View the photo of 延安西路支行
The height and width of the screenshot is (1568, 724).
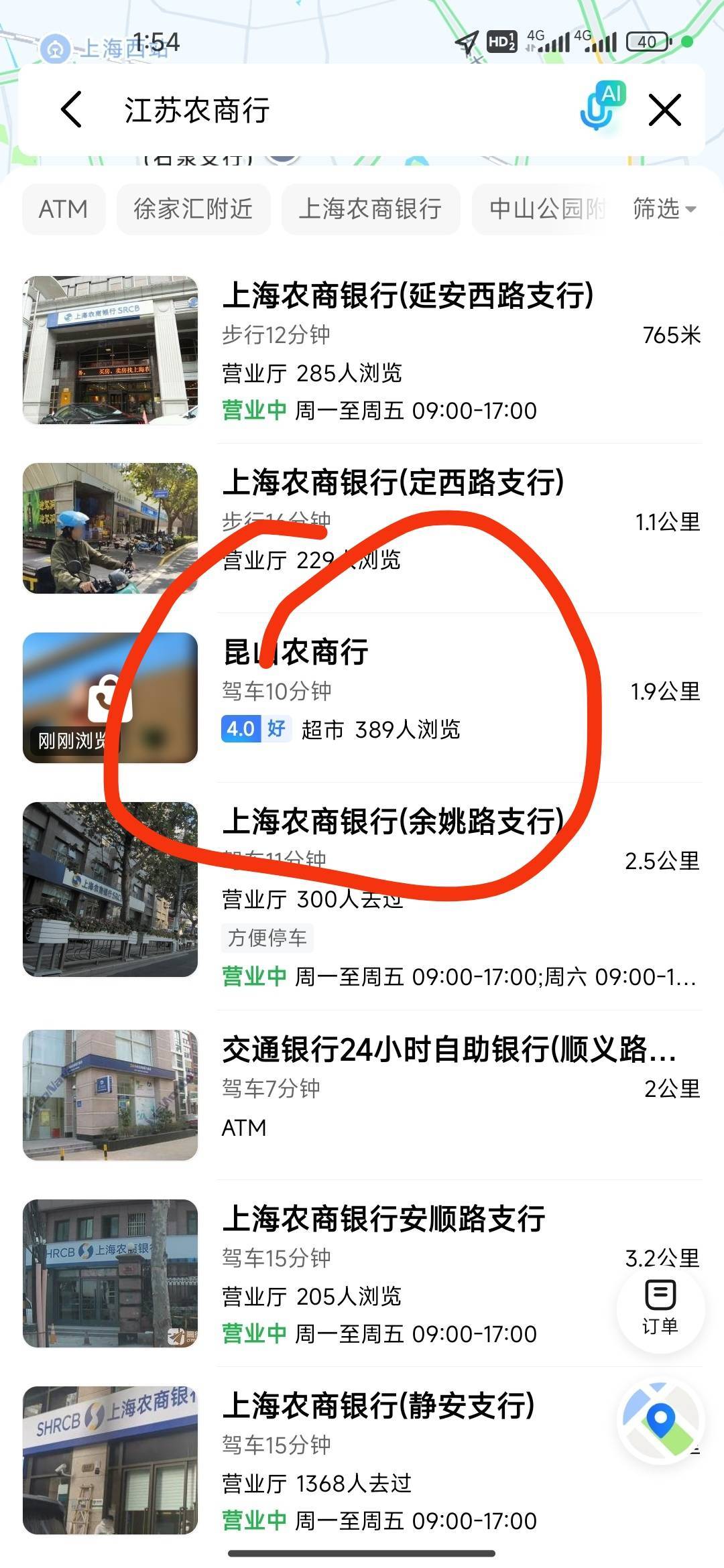111,350
